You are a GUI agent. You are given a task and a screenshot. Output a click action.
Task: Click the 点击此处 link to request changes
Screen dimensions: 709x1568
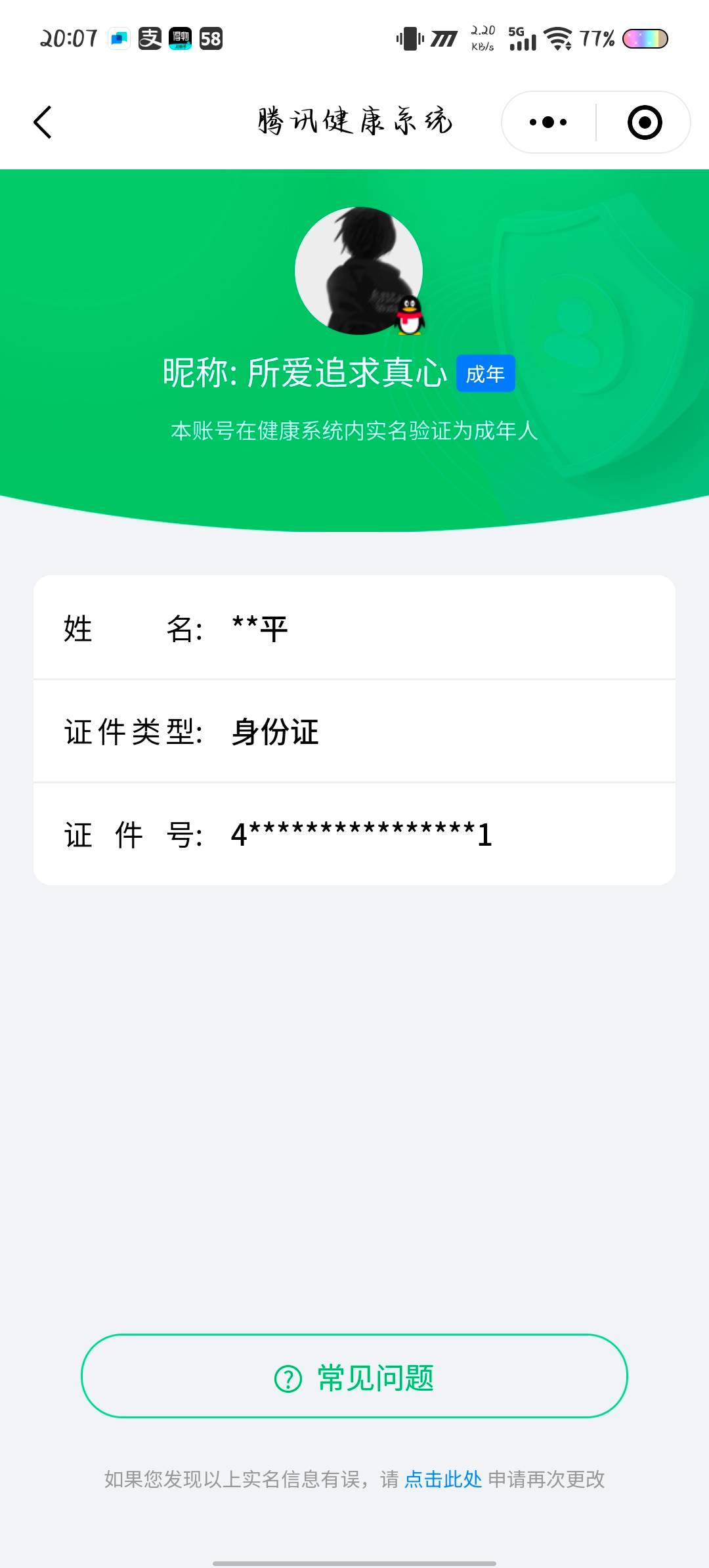point(443,1480)
